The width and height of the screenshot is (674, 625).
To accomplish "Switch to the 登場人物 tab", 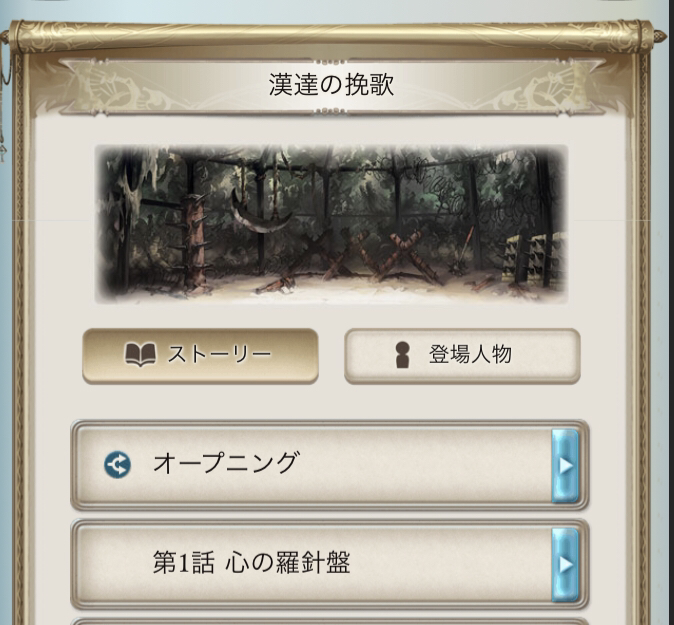I will pos(462,355).
